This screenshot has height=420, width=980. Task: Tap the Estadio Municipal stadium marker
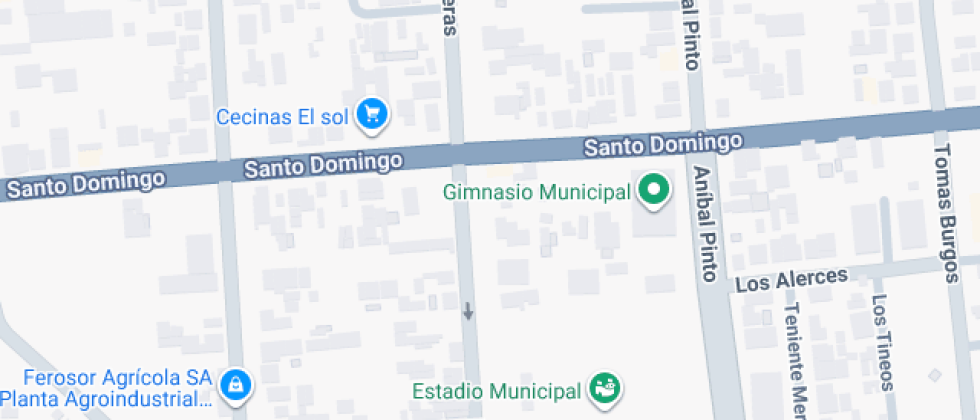(604, 387)
